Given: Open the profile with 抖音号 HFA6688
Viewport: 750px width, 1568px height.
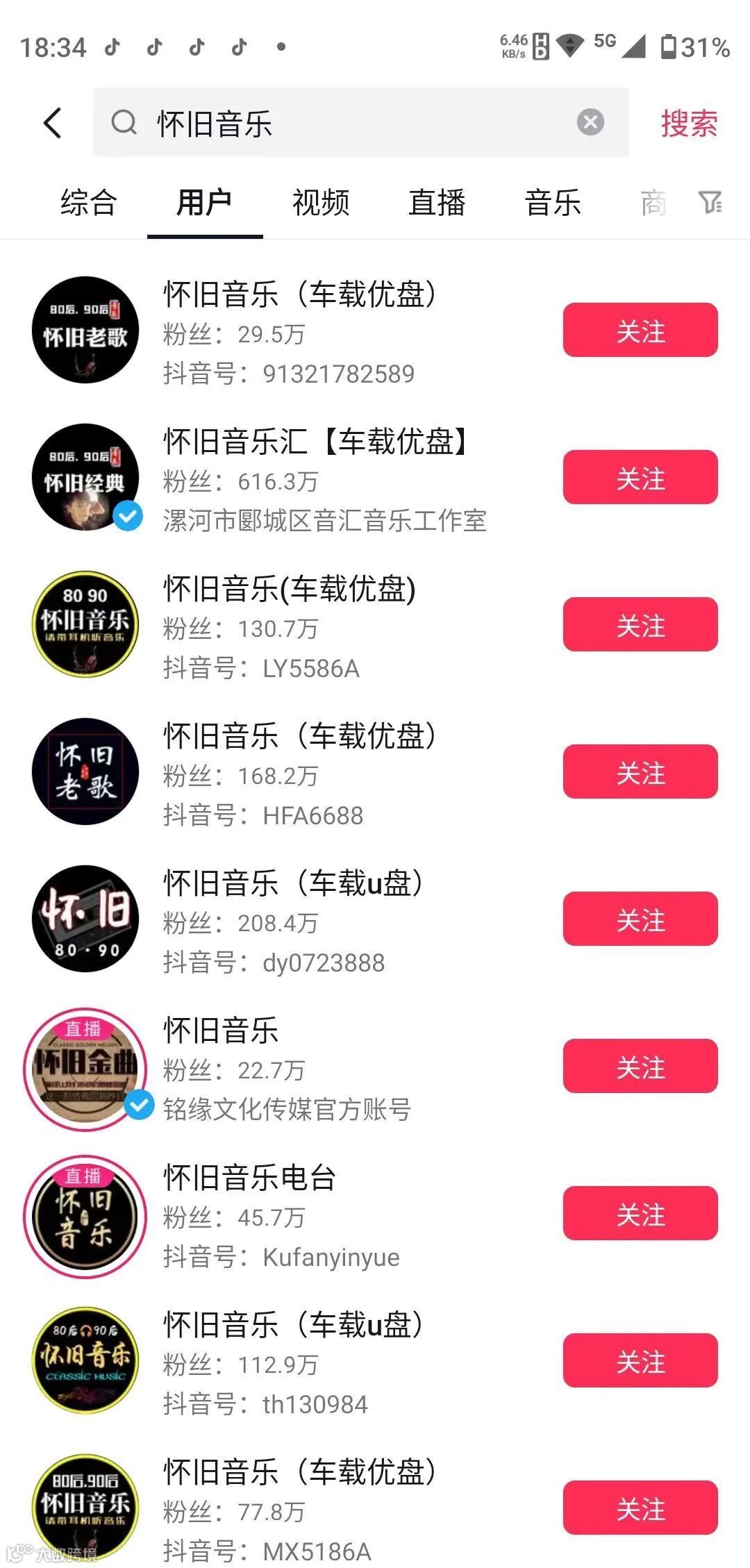Looking at the screenshot, I should [x=299, y=737].
